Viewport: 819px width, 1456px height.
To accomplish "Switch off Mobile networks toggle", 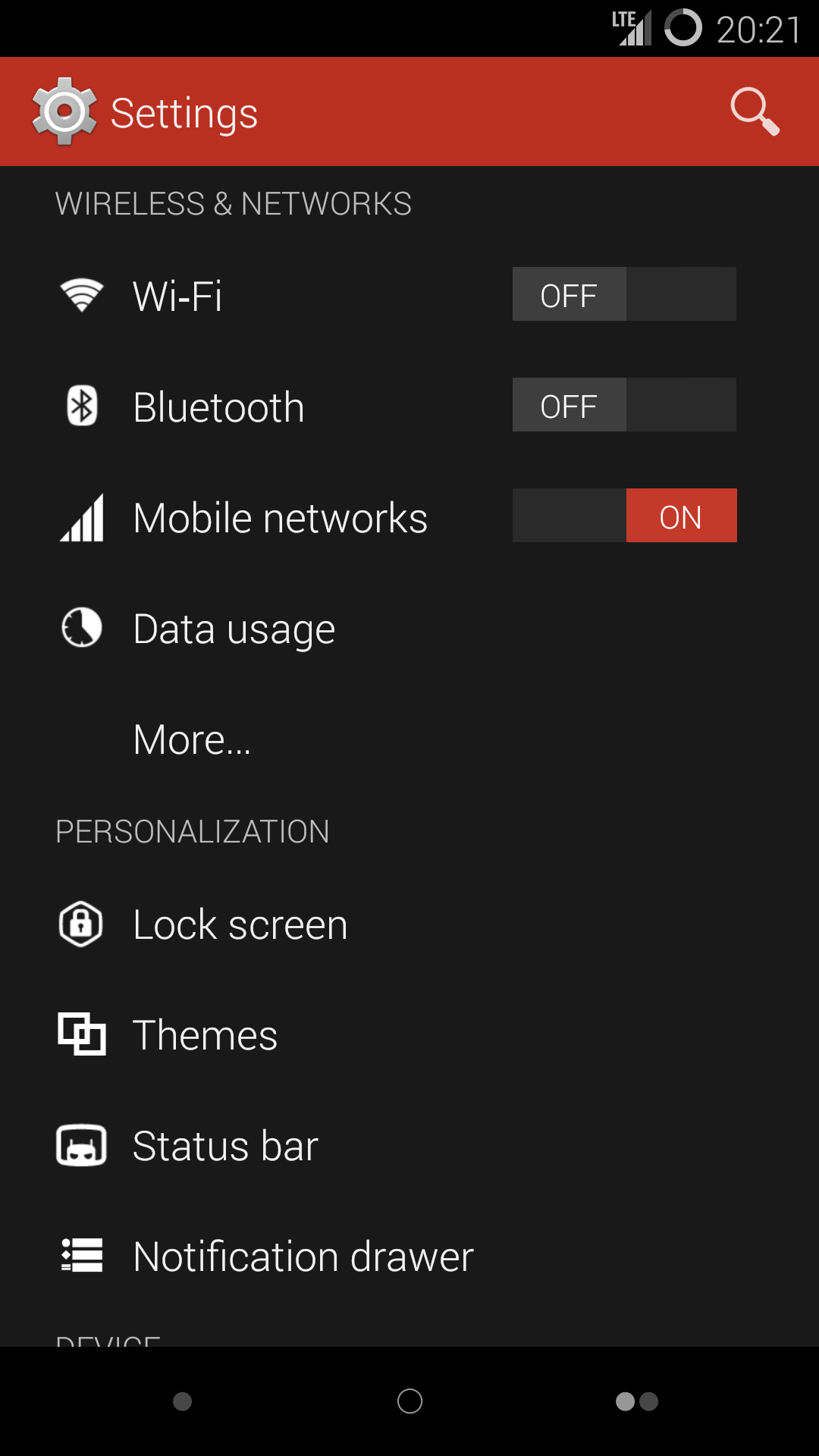I will [x=624, y=516].
